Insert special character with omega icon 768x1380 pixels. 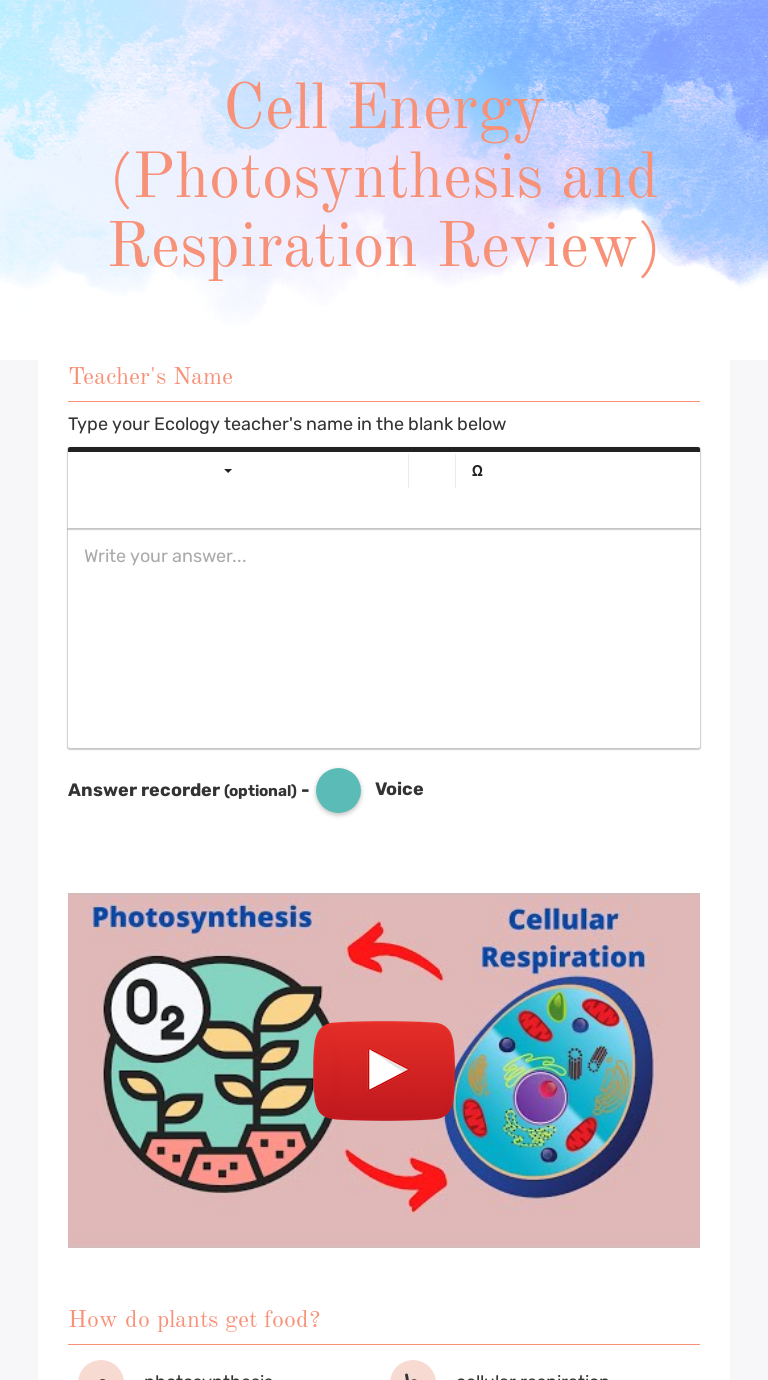[x=477, y=471]
